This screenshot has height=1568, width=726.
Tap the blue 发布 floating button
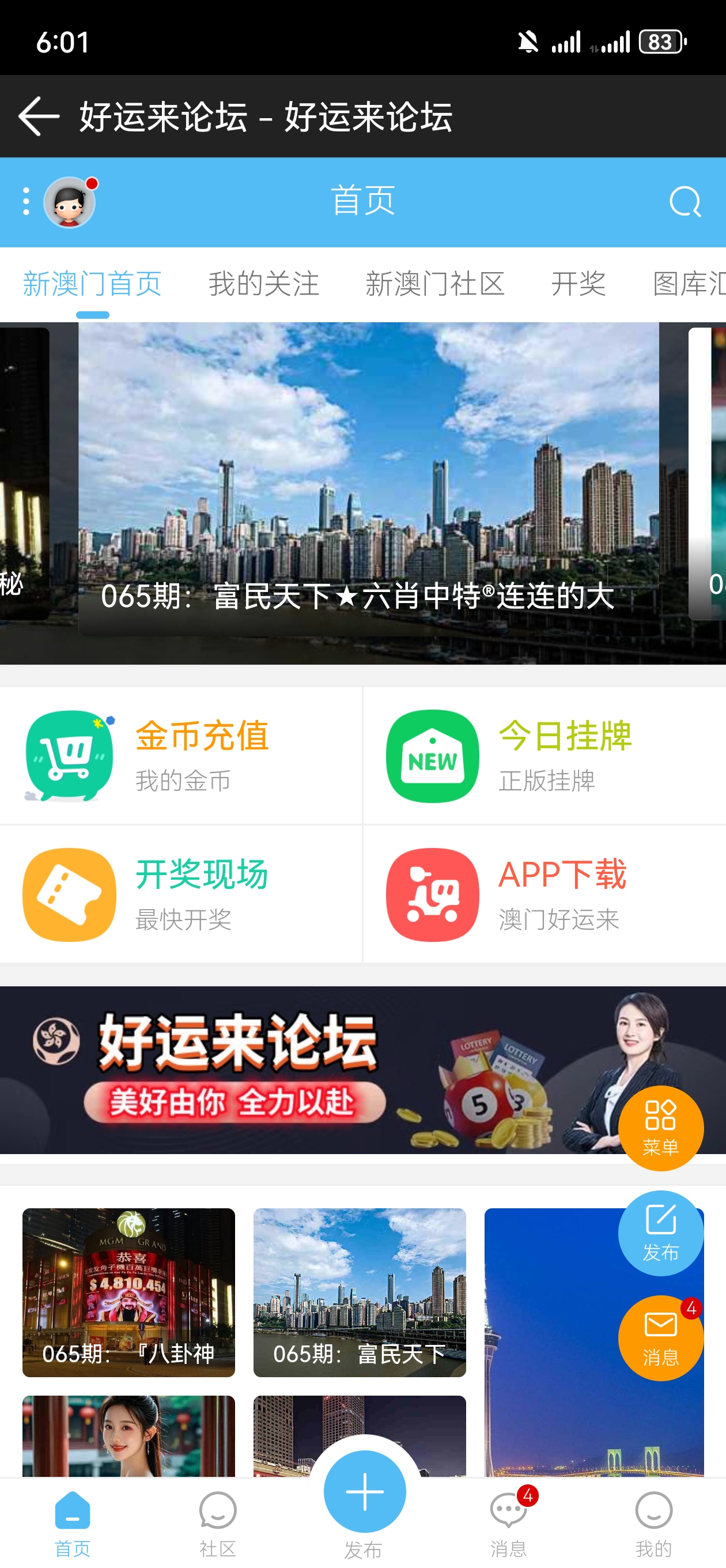660,1232
